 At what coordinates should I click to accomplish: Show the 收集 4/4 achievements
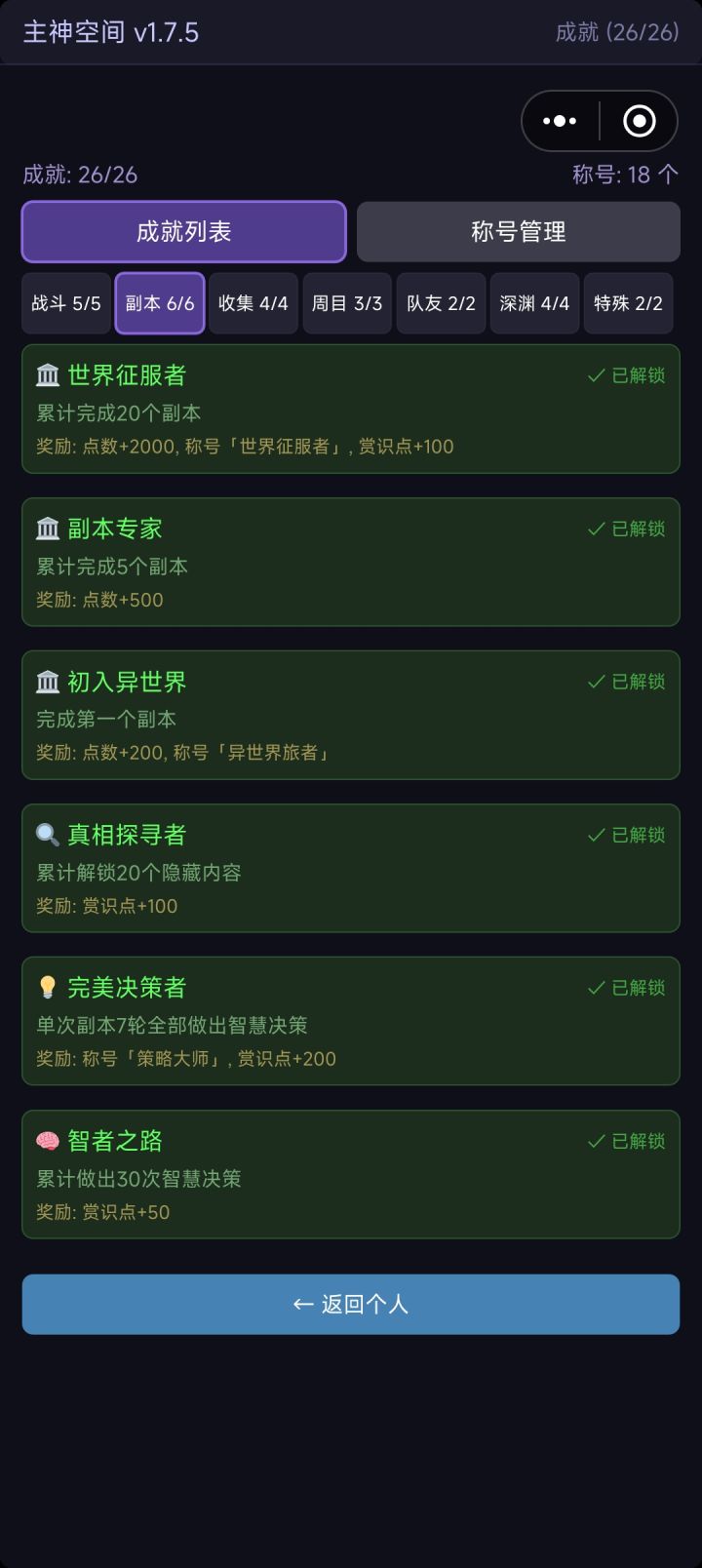[x=253, y=303]
